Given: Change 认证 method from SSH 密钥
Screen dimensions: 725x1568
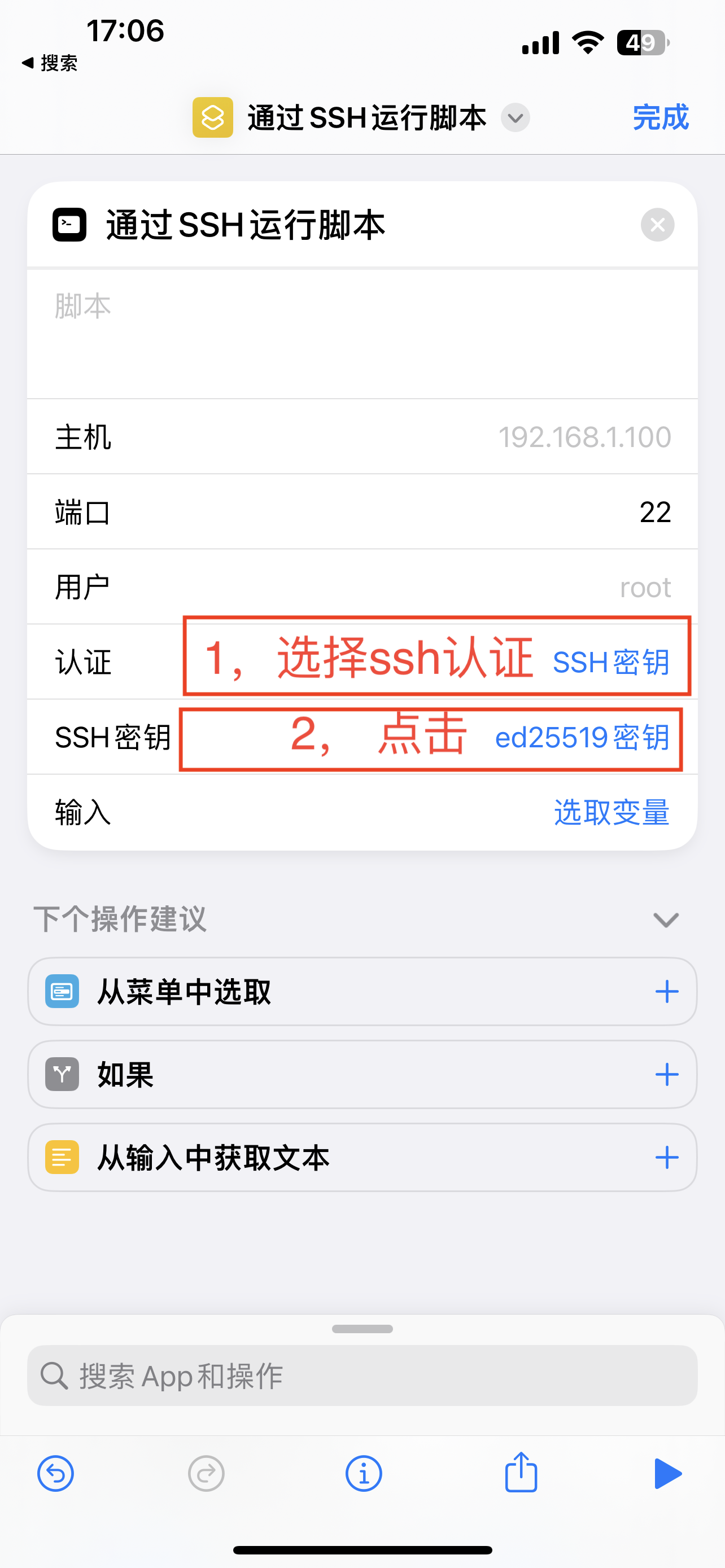Looking at the screenshot, I should pyautogui.click(x=610, y=662).
